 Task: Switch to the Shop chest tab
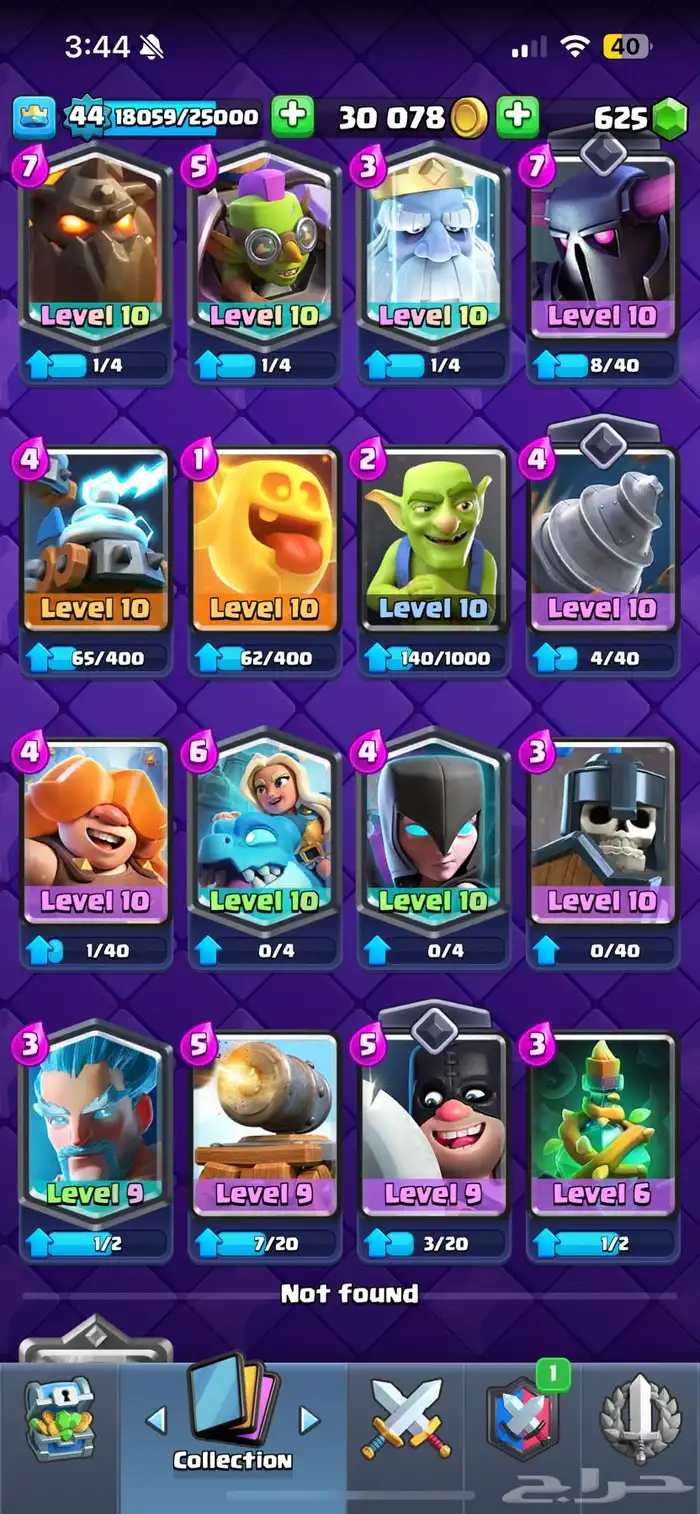click(x=59, y=1421)
